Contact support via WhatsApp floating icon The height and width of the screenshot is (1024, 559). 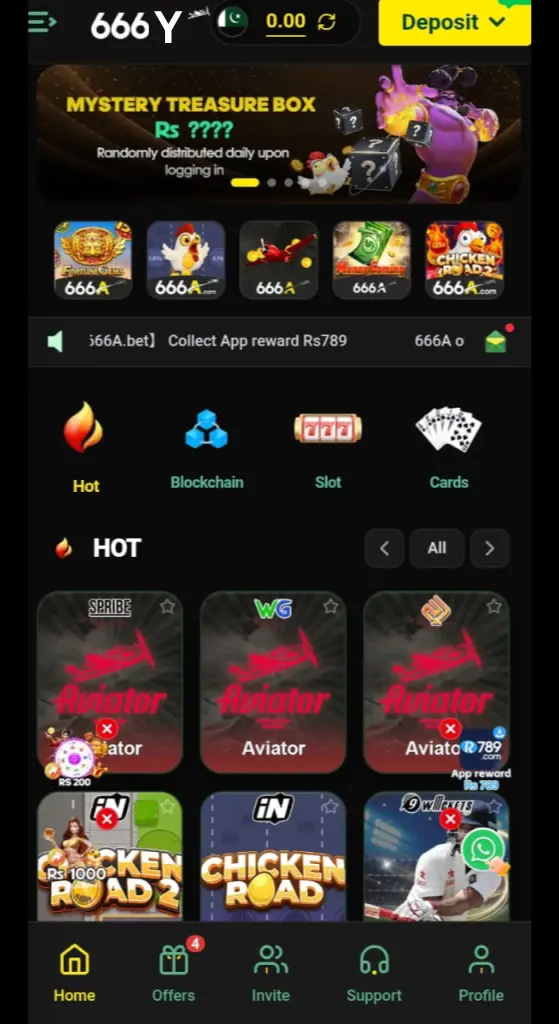(483, 849)
